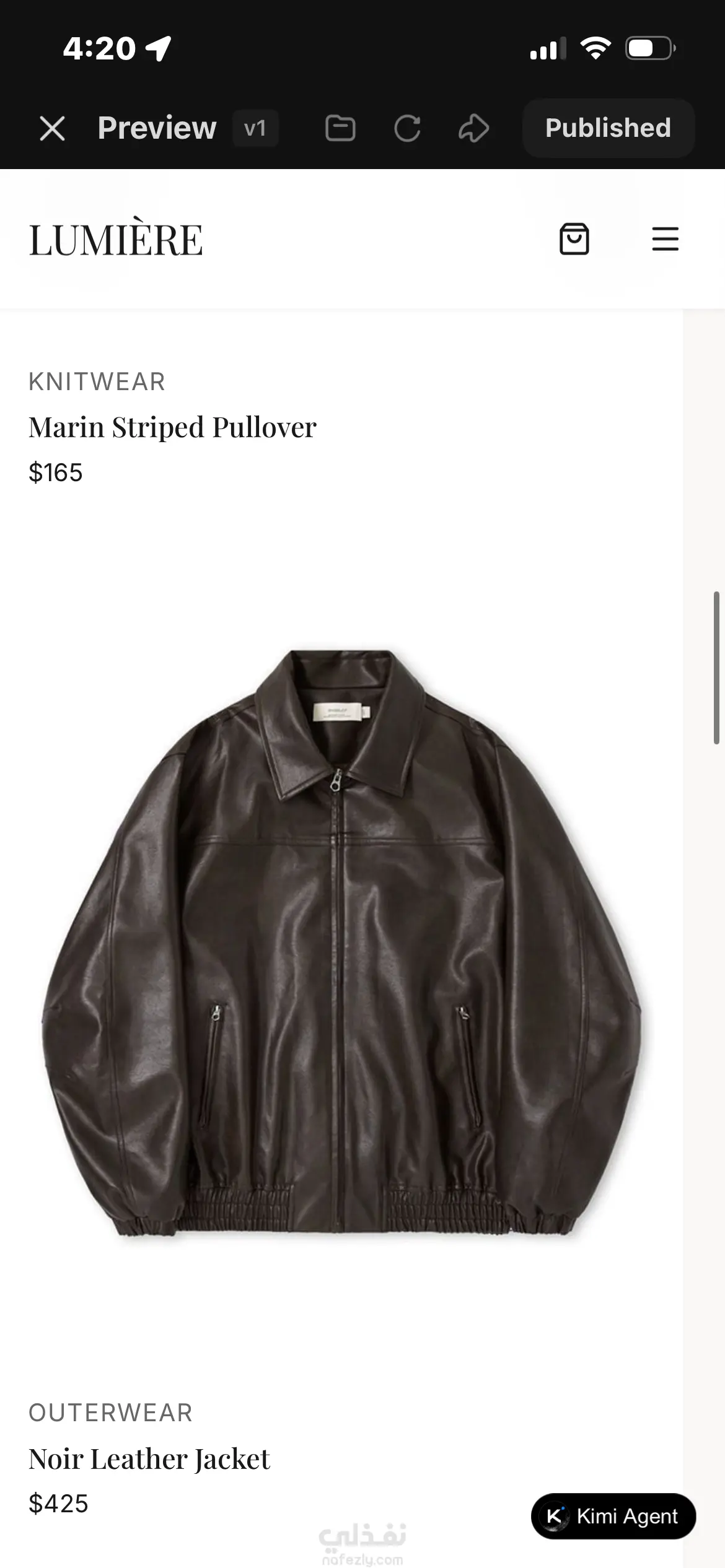Open the Marin Striped Pullover product
The width and height of the screenshot is (725, 1568).
pyautogui.click(x=172, y=427)
